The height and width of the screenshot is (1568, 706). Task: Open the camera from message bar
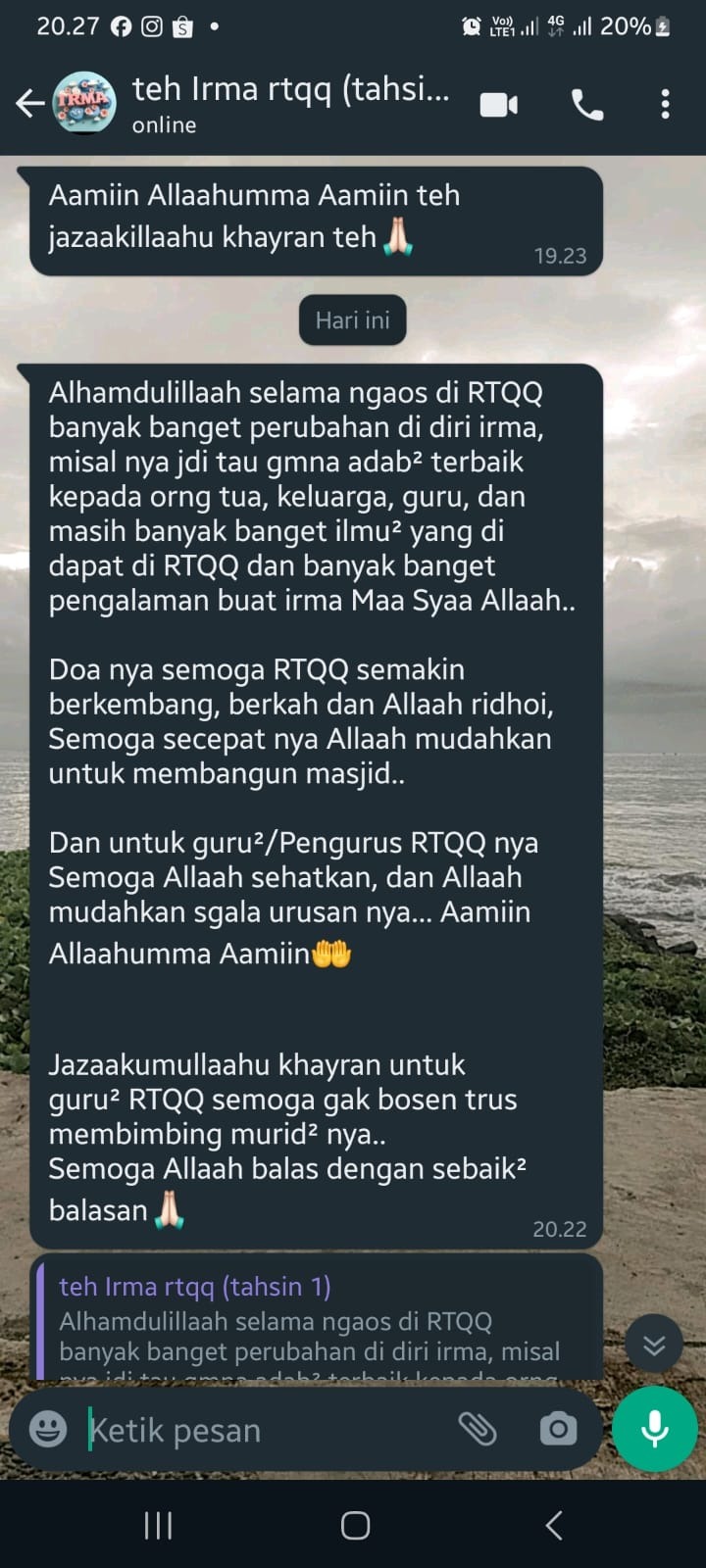tap(558, 1429)
